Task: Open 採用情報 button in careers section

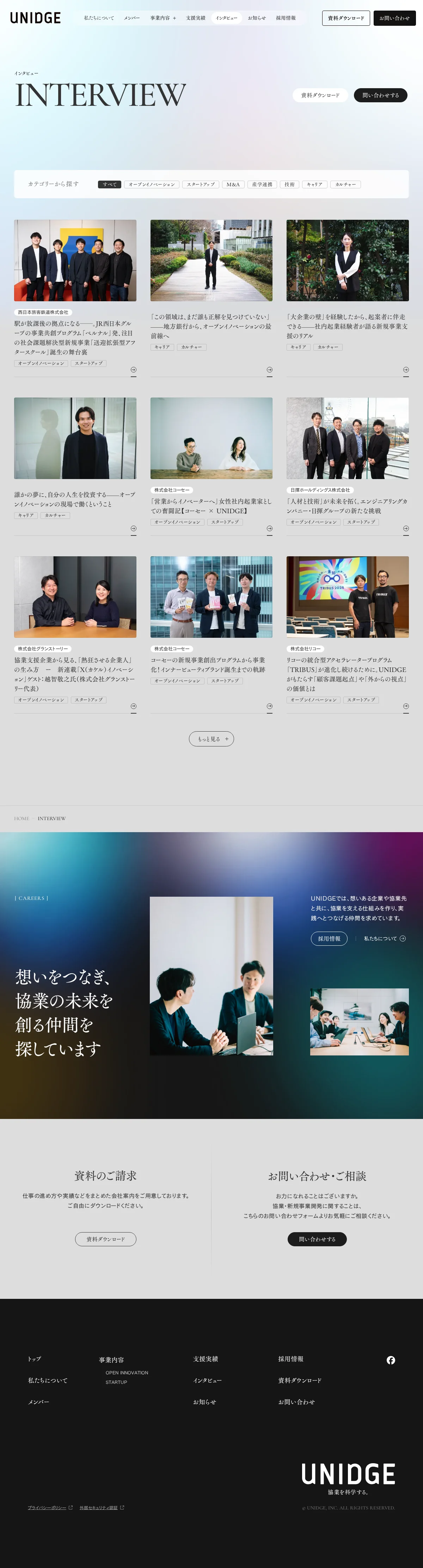Action: pyautogui.click(x=329, y=939)
